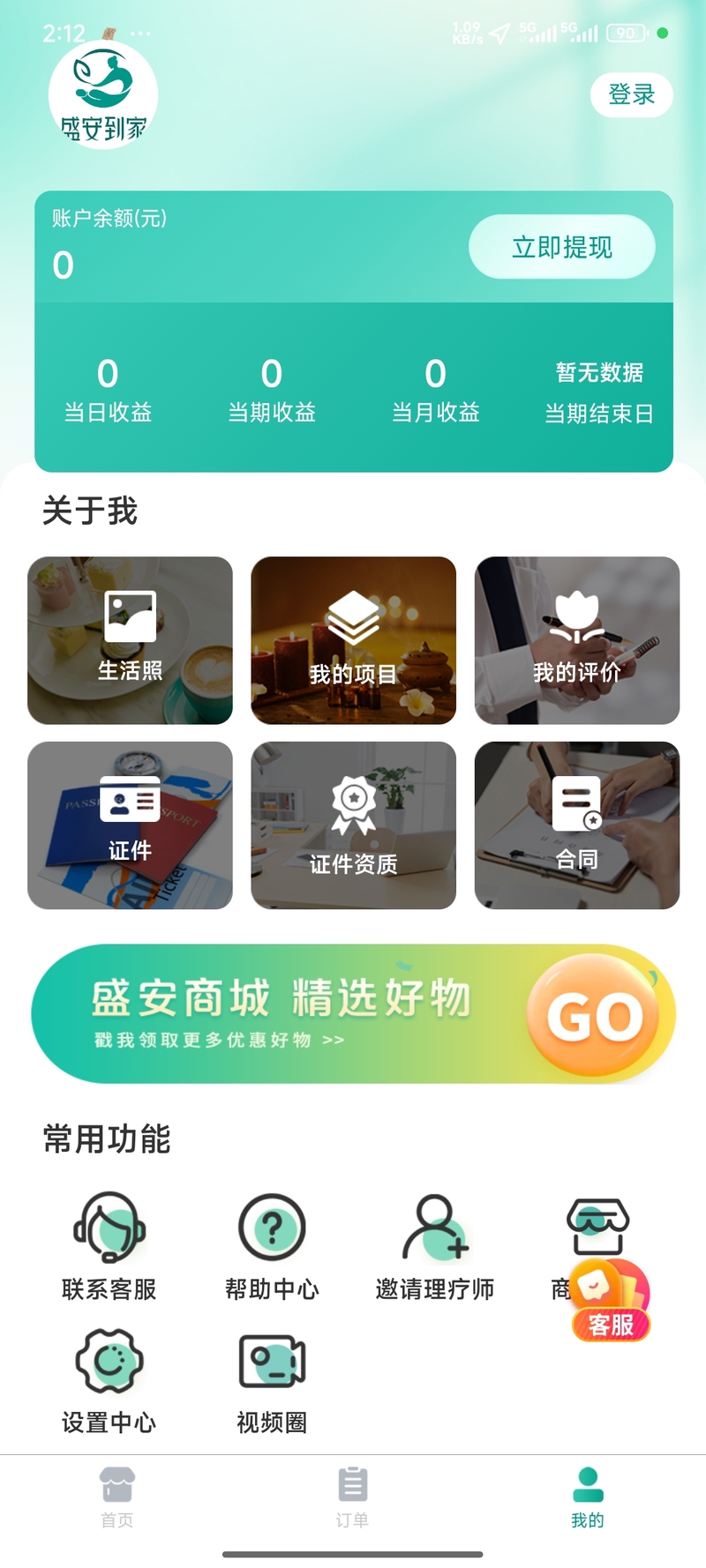
Task: Open 帮助中心 help center
Action: click(272, 1244)
